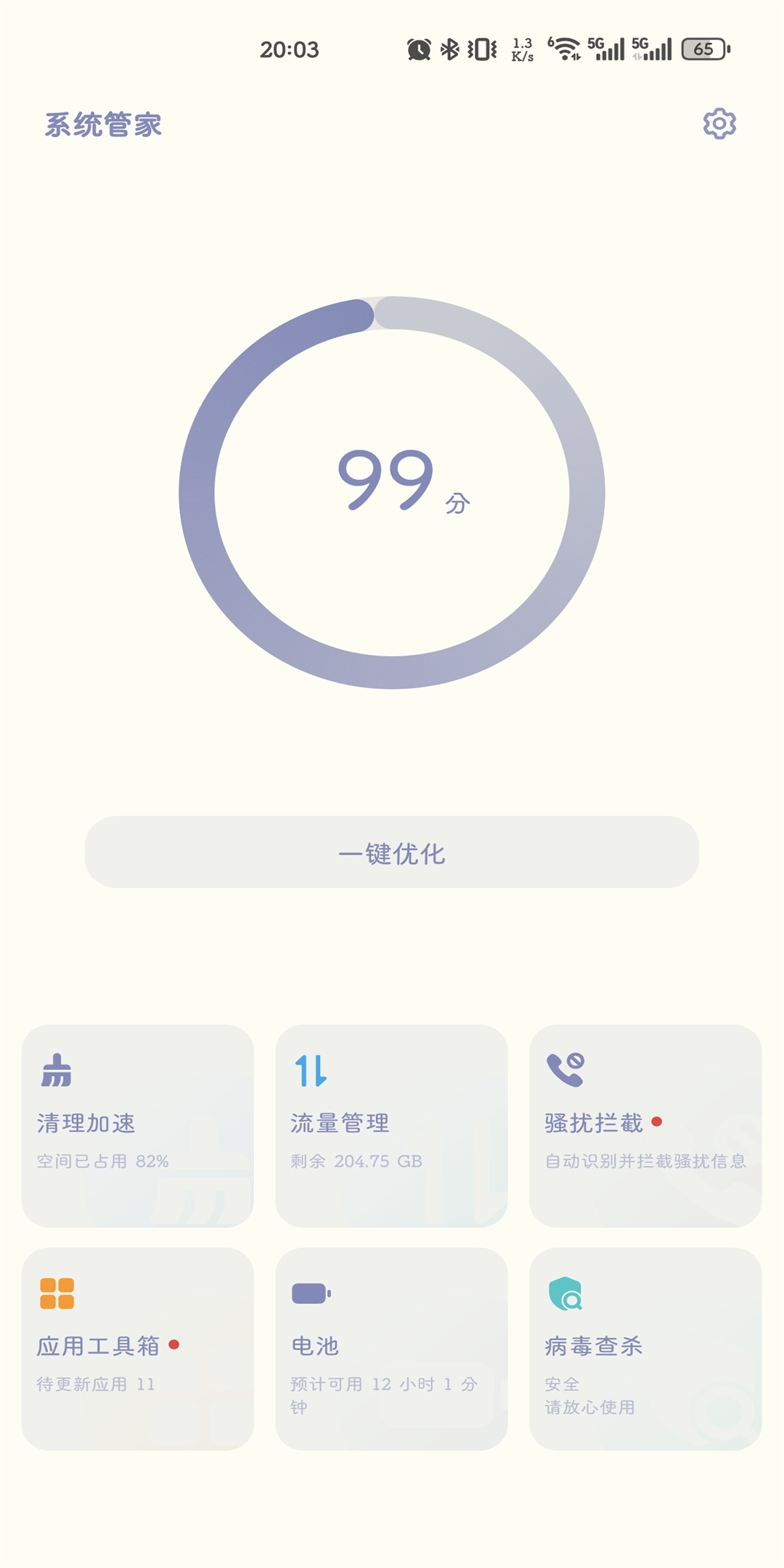Open the 应用工具箱 card
Viewport: 784px width, 1568px height.
(138, 1348)
